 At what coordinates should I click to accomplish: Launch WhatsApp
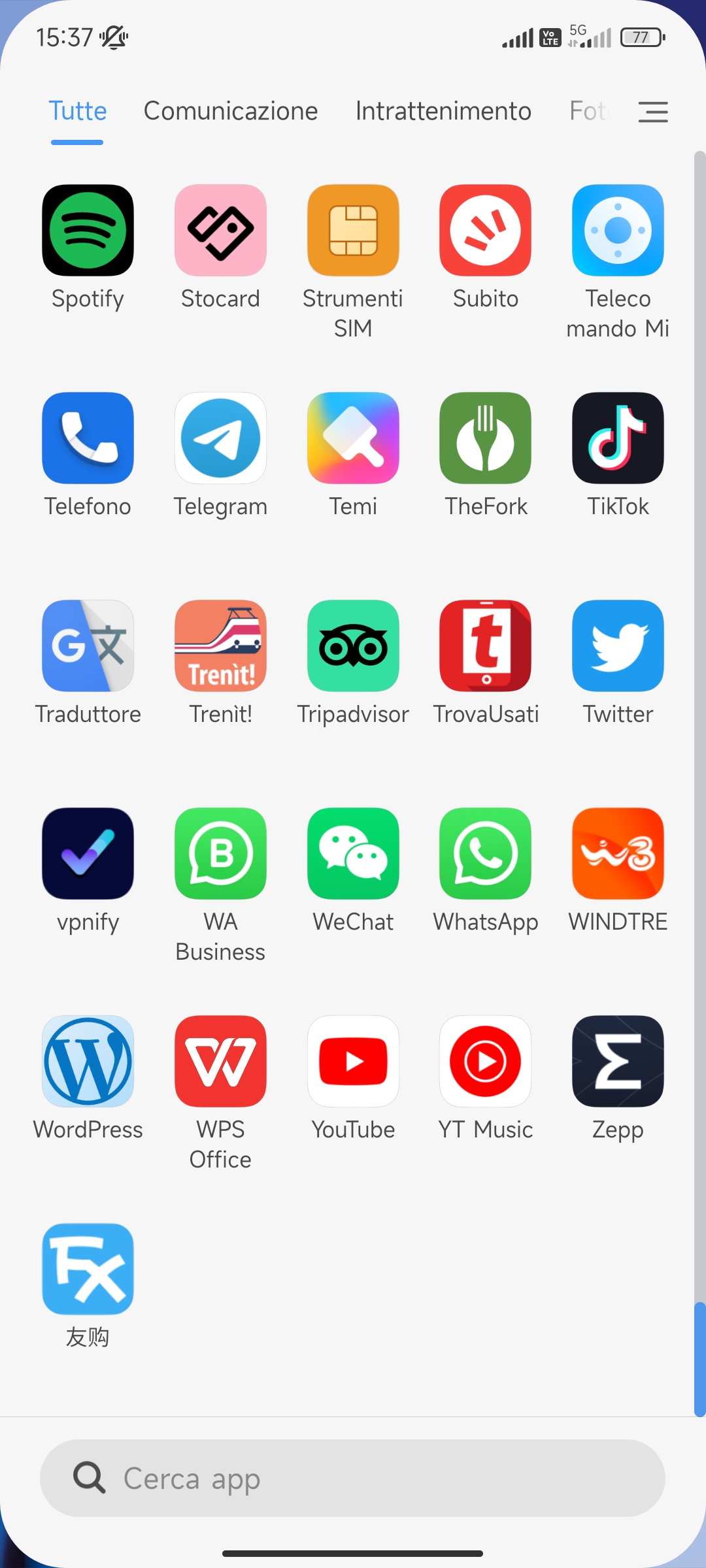tap(485, 854)
